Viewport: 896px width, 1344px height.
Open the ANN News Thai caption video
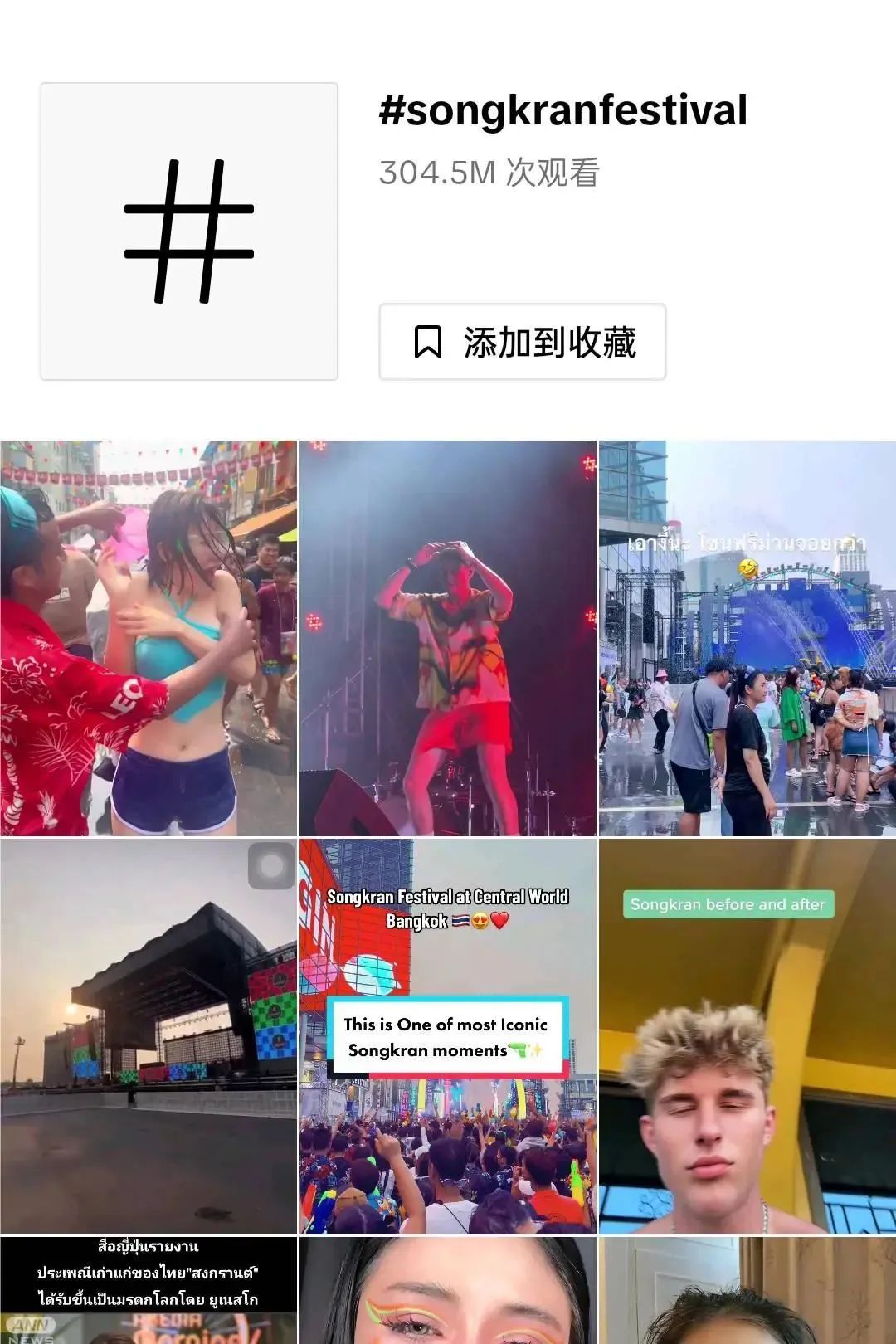149,1289
